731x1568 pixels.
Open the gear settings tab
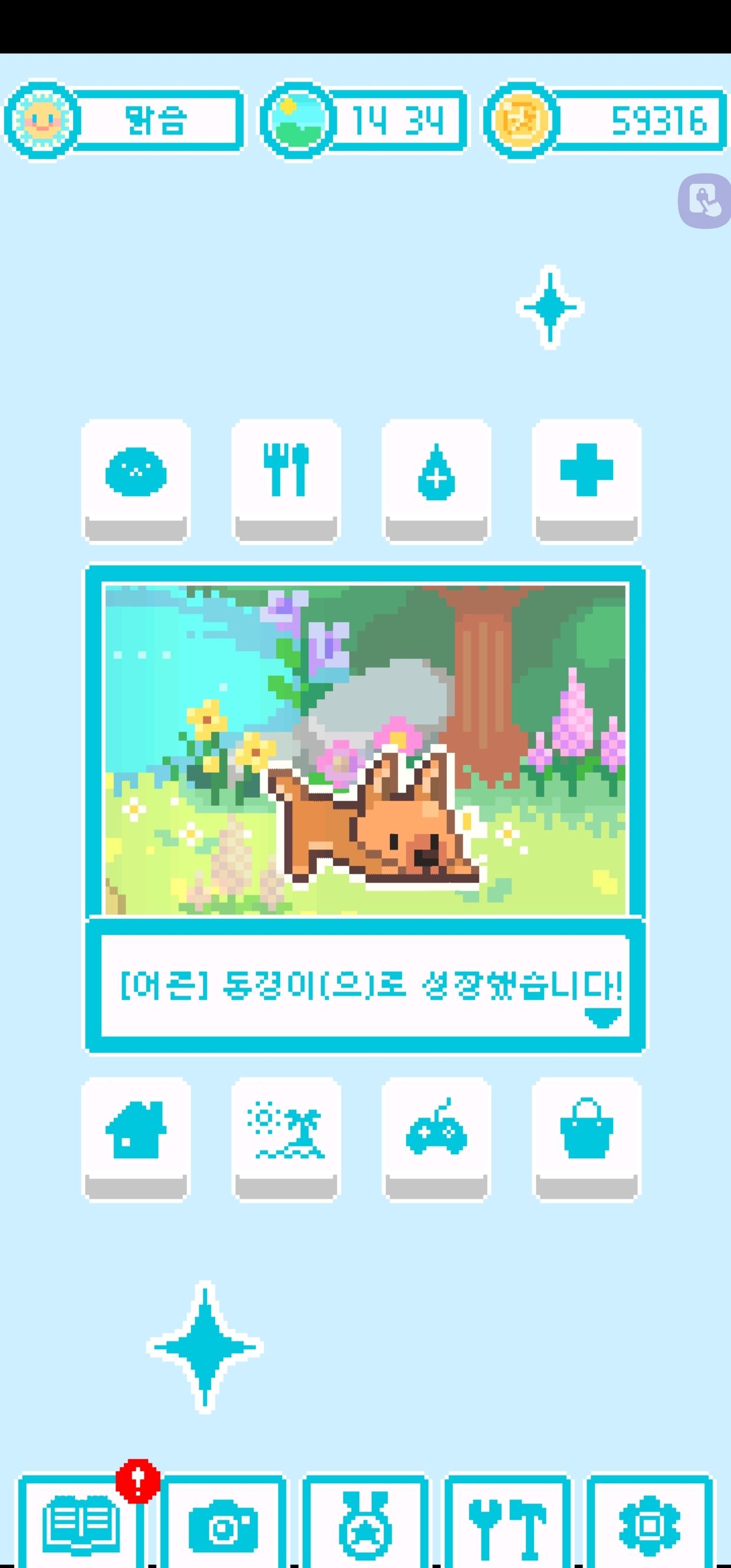click(x=650, y=1524)
